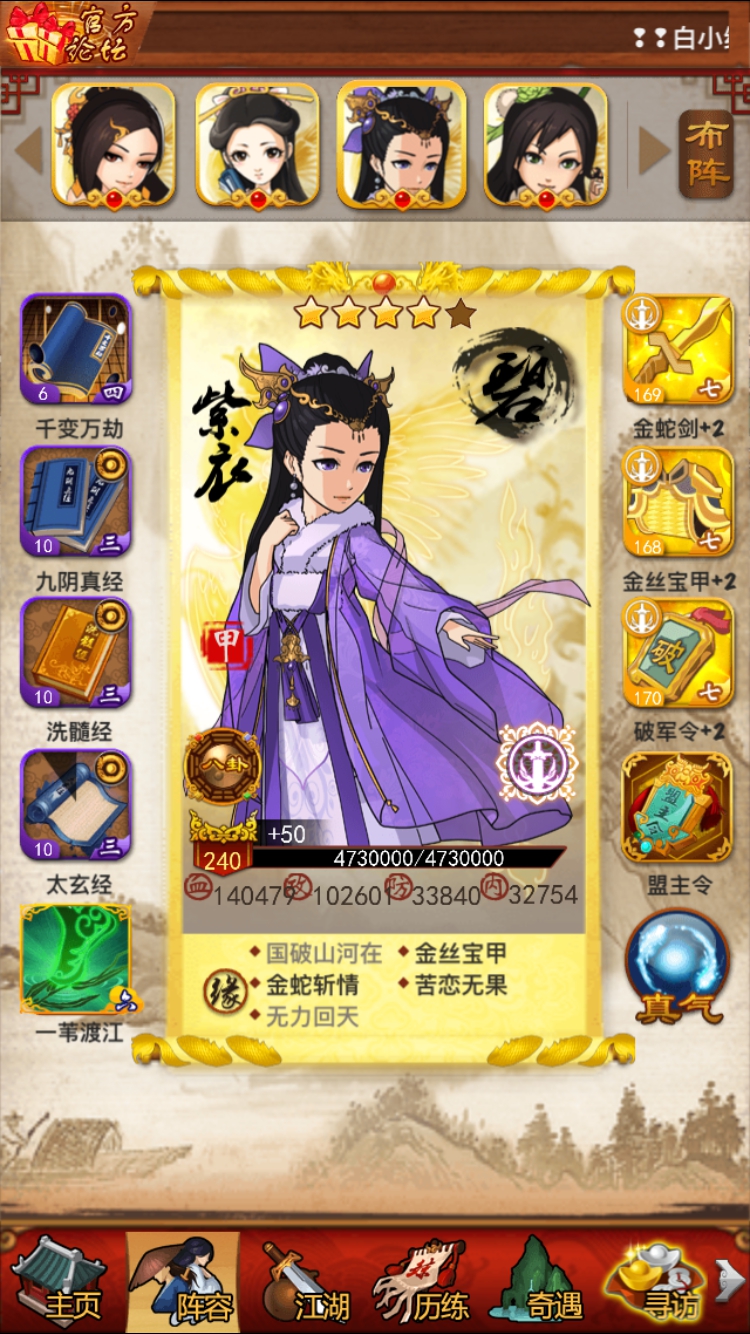Screen dimensions: 750x1334
Task: Open the 盟主令 item slot
Action: pyautogui.click(x=678, y=808)
